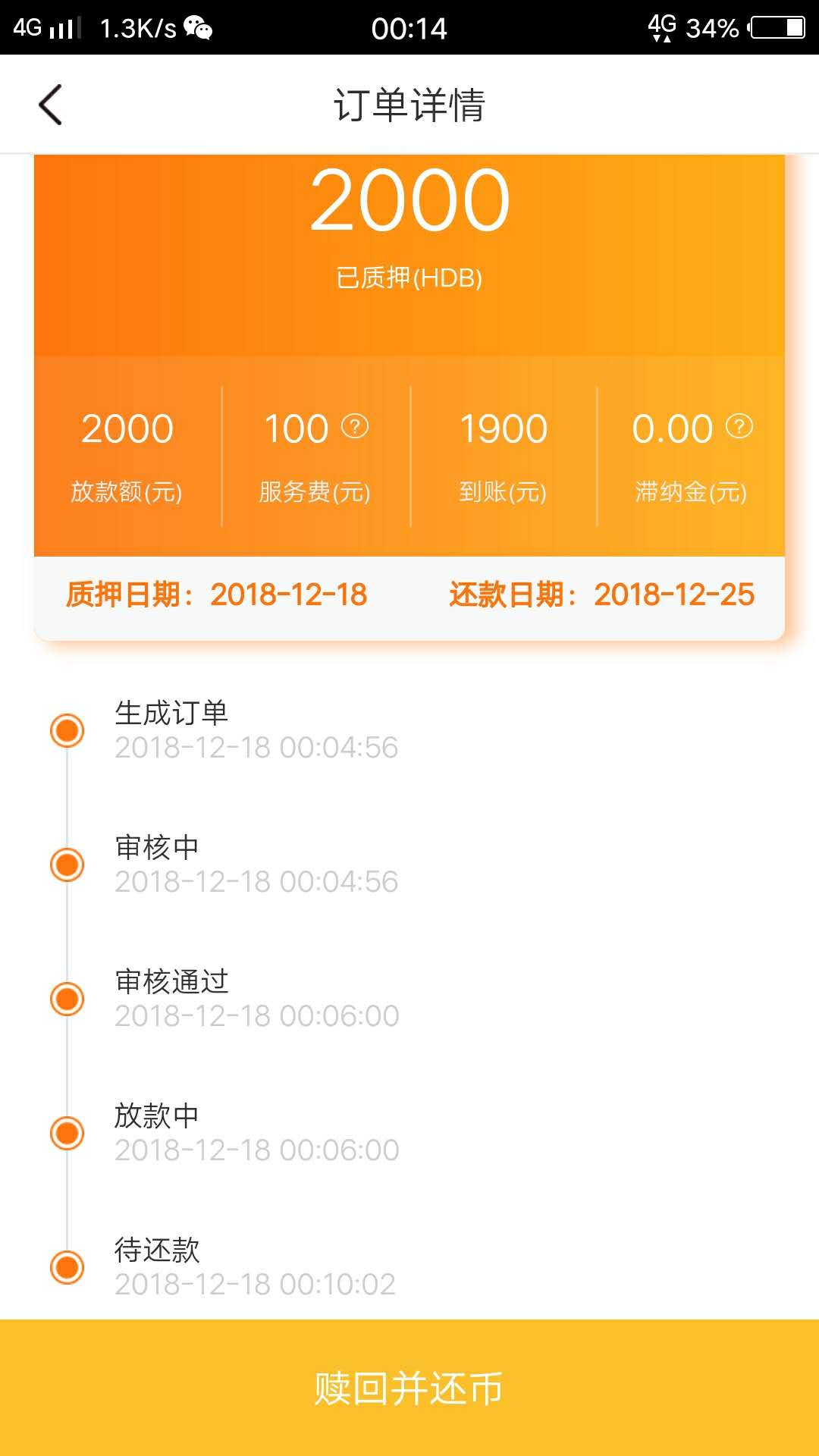Tap the 赎回并还币 button
The image size is (819, 1456).
tap(409, 1388)
